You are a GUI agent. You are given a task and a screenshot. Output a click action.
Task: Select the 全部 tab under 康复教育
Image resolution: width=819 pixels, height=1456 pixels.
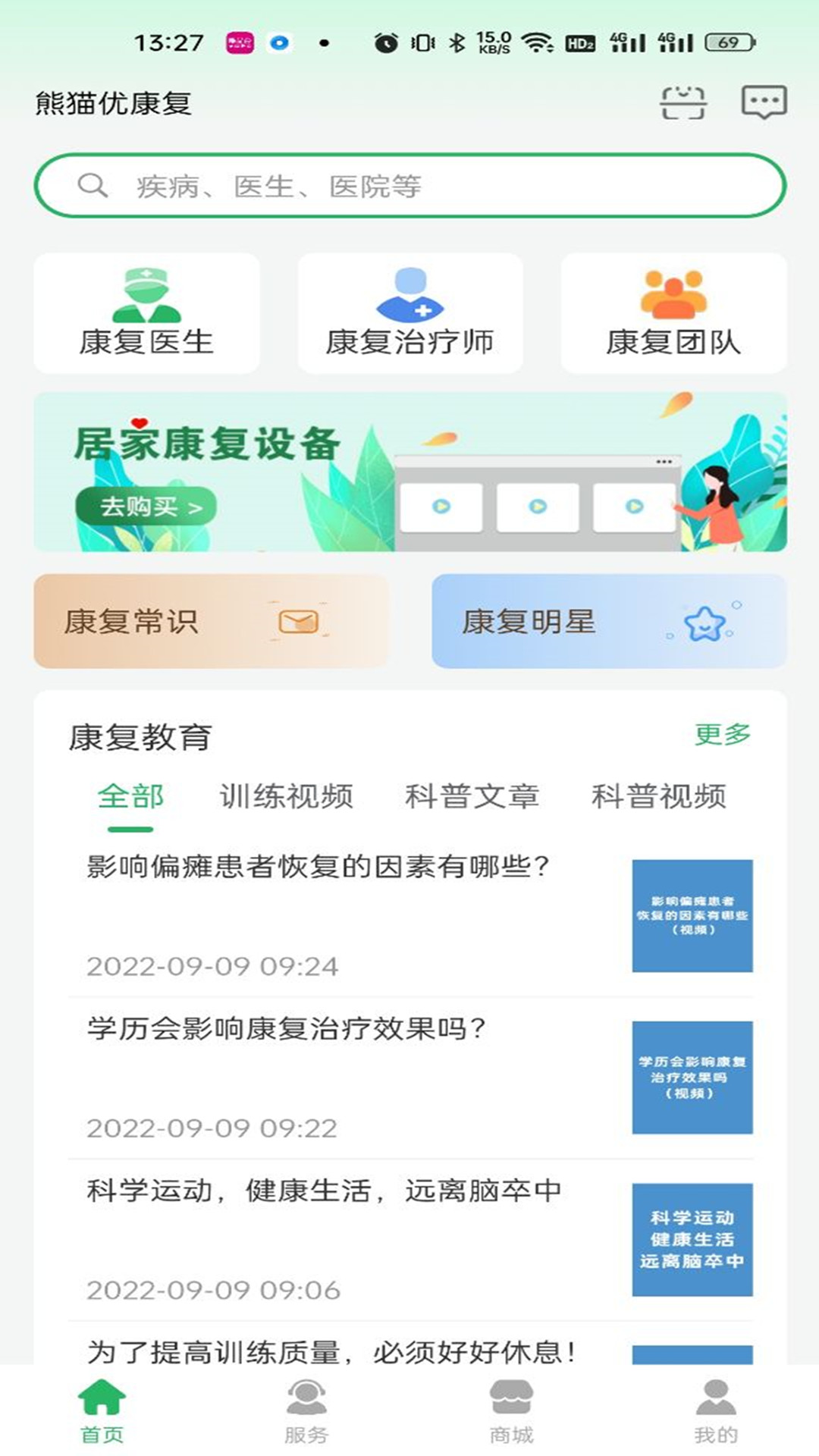tap(130, 796)
